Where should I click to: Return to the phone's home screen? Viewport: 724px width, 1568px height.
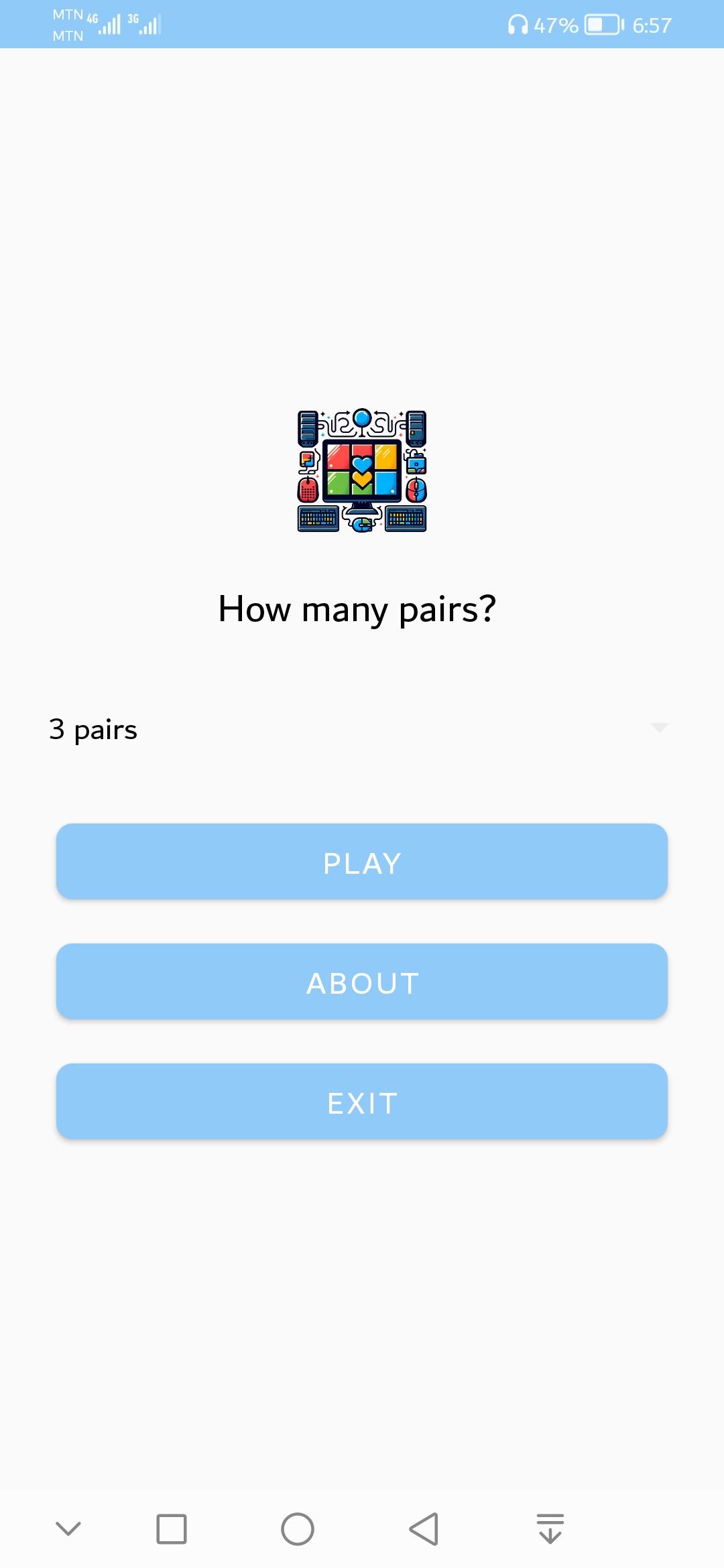tap(298, 1529)
